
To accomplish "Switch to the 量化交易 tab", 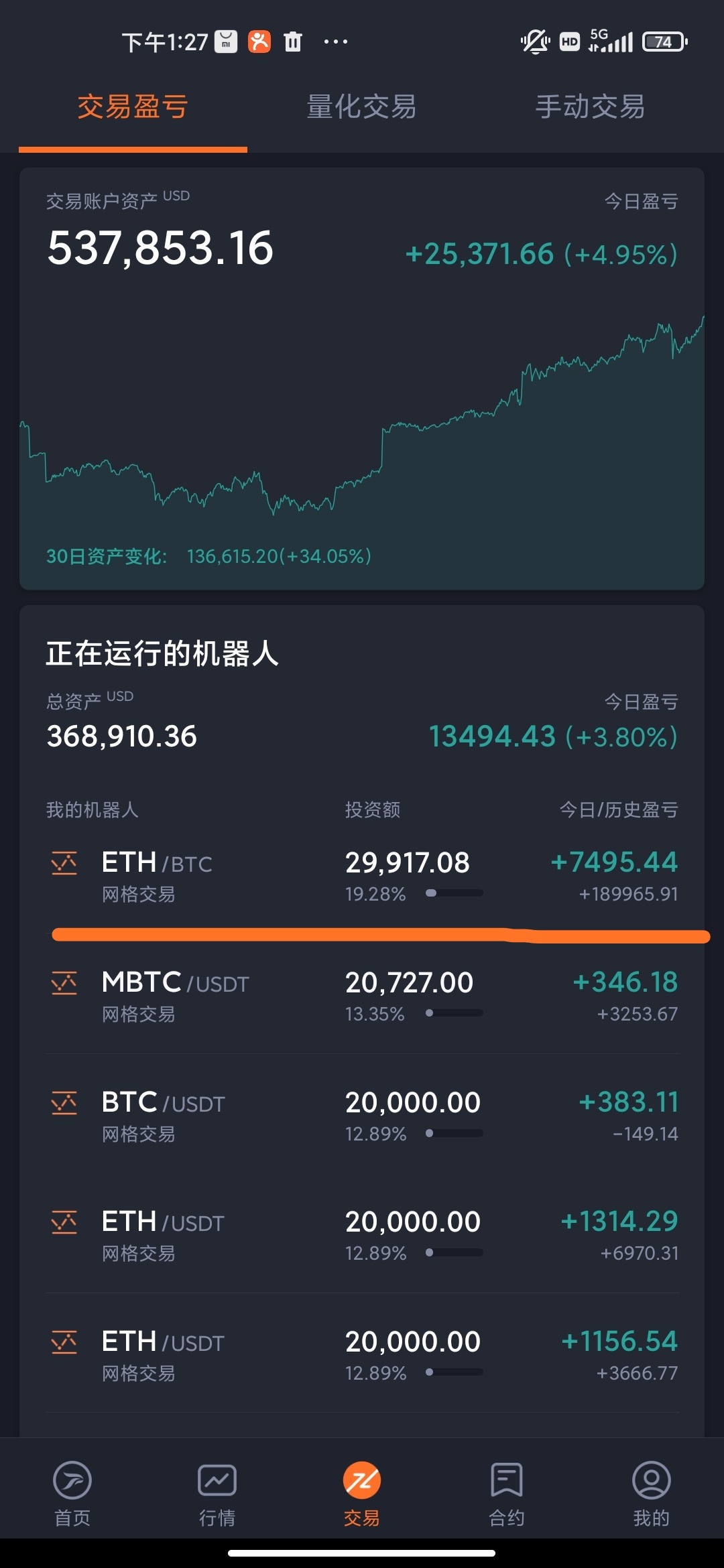I will point(361,107).
